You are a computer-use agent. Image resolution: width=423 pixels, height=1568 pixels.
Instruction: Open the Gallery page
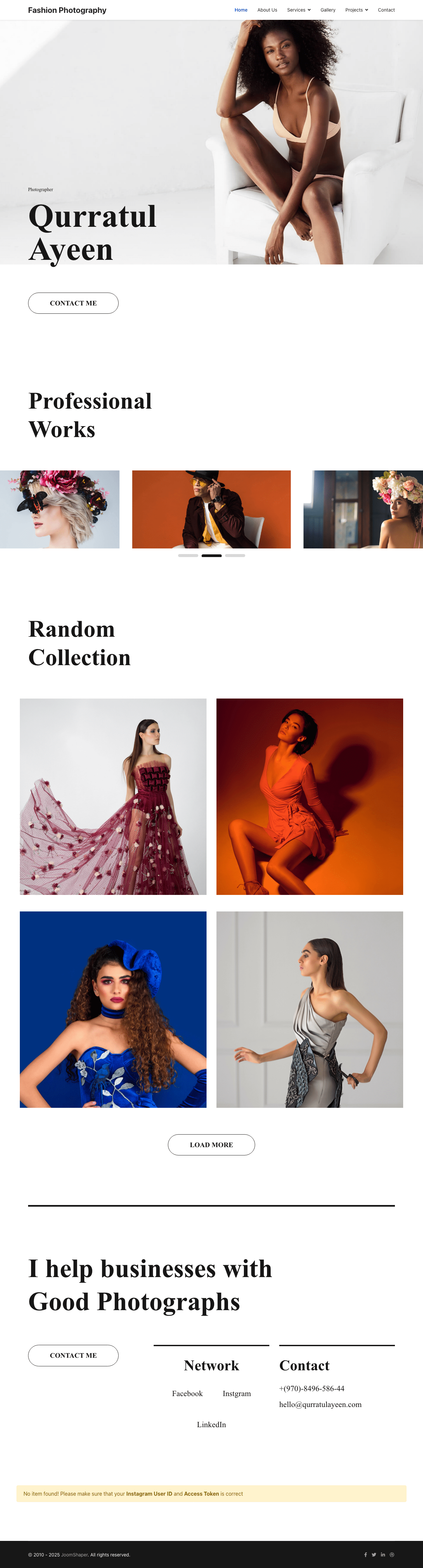[328, 10]
